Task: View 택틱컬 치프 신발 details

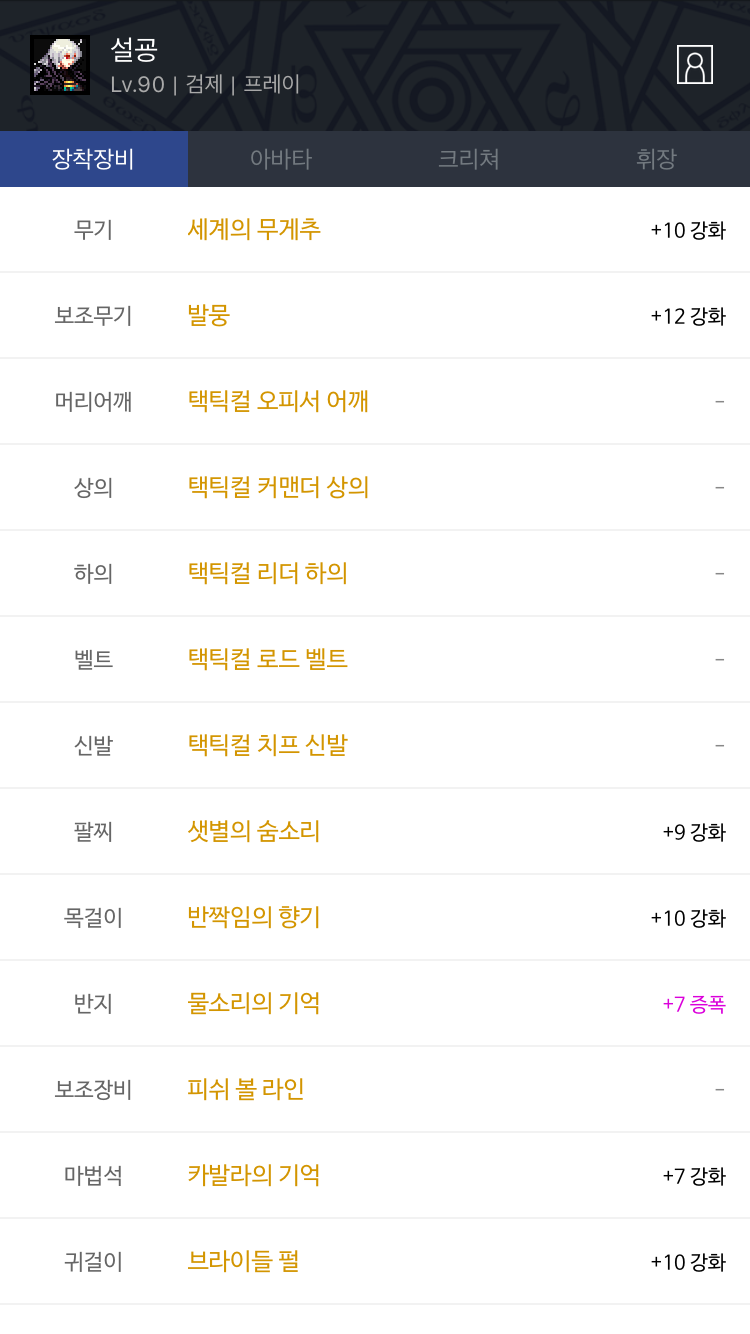Action: point(268,745)
